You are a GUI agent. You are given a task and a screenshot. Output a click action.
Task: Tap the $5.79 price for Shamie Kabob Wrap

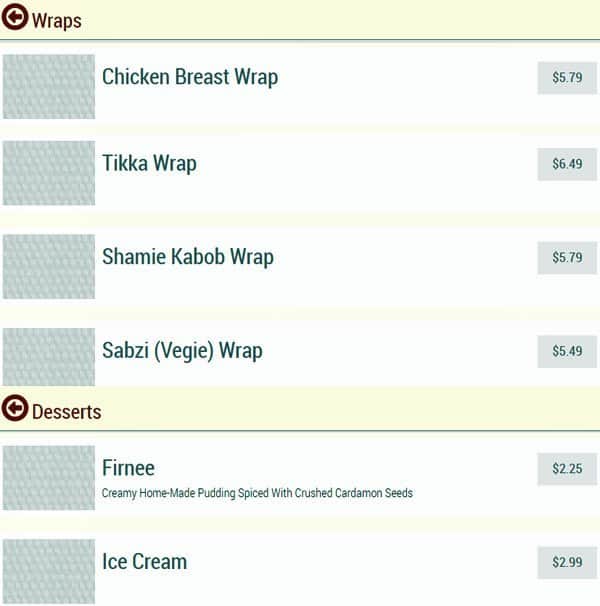[567, 258]
